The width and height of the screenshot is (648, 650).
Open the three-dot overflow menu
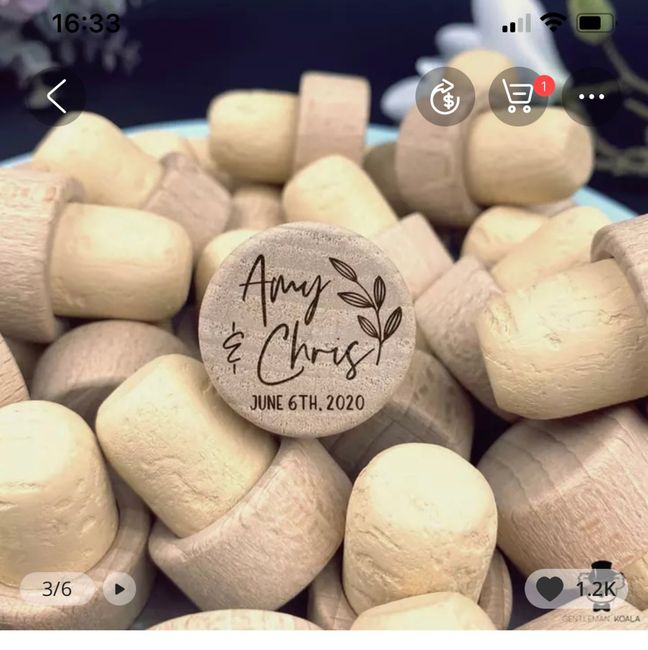pos(591,97)
